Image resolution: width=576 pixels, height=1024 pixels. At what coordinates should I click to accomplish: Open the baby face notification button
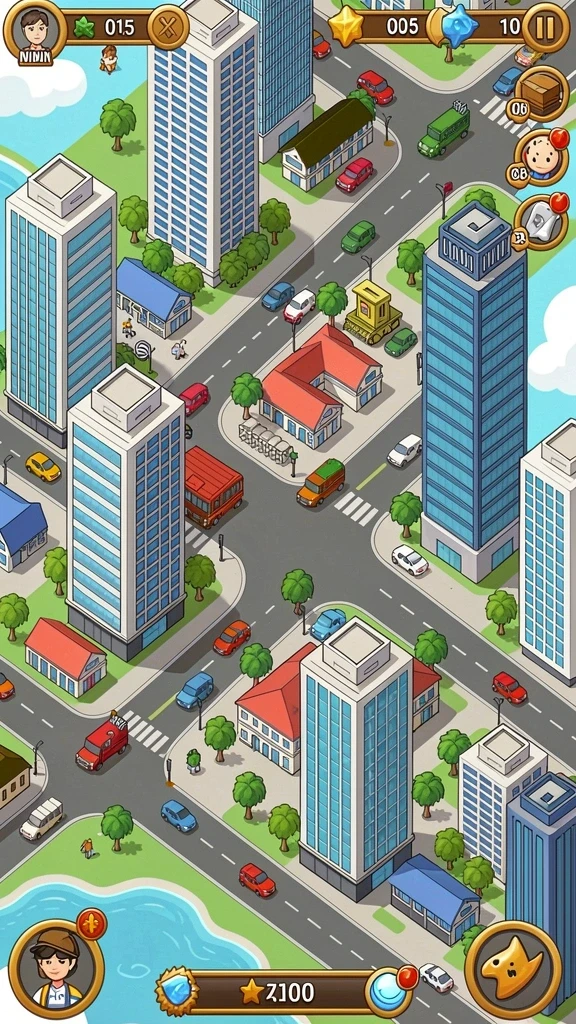tap(541, 159)
